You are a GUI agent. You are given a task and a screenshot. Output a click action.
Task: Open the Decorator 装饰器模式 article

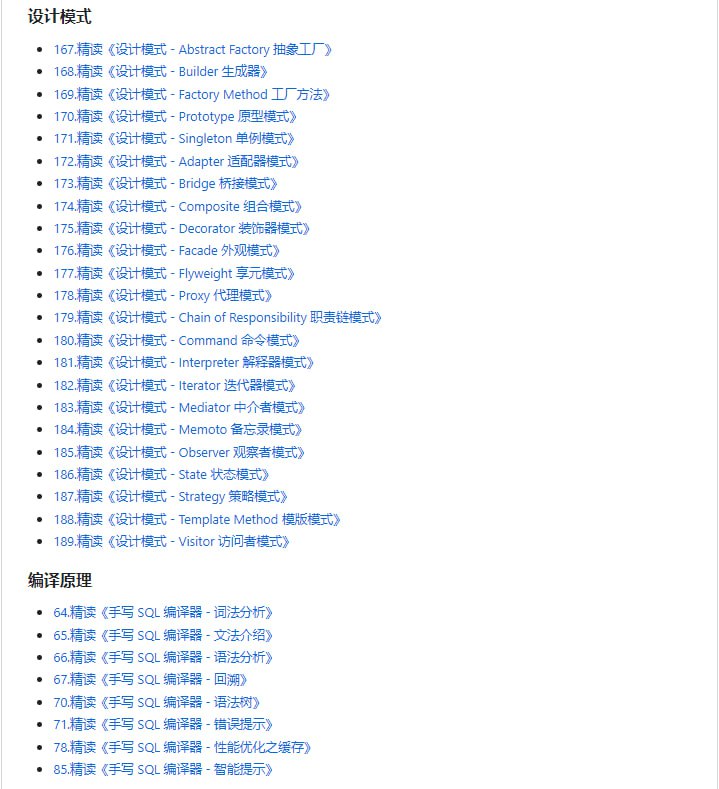[182, 228]
